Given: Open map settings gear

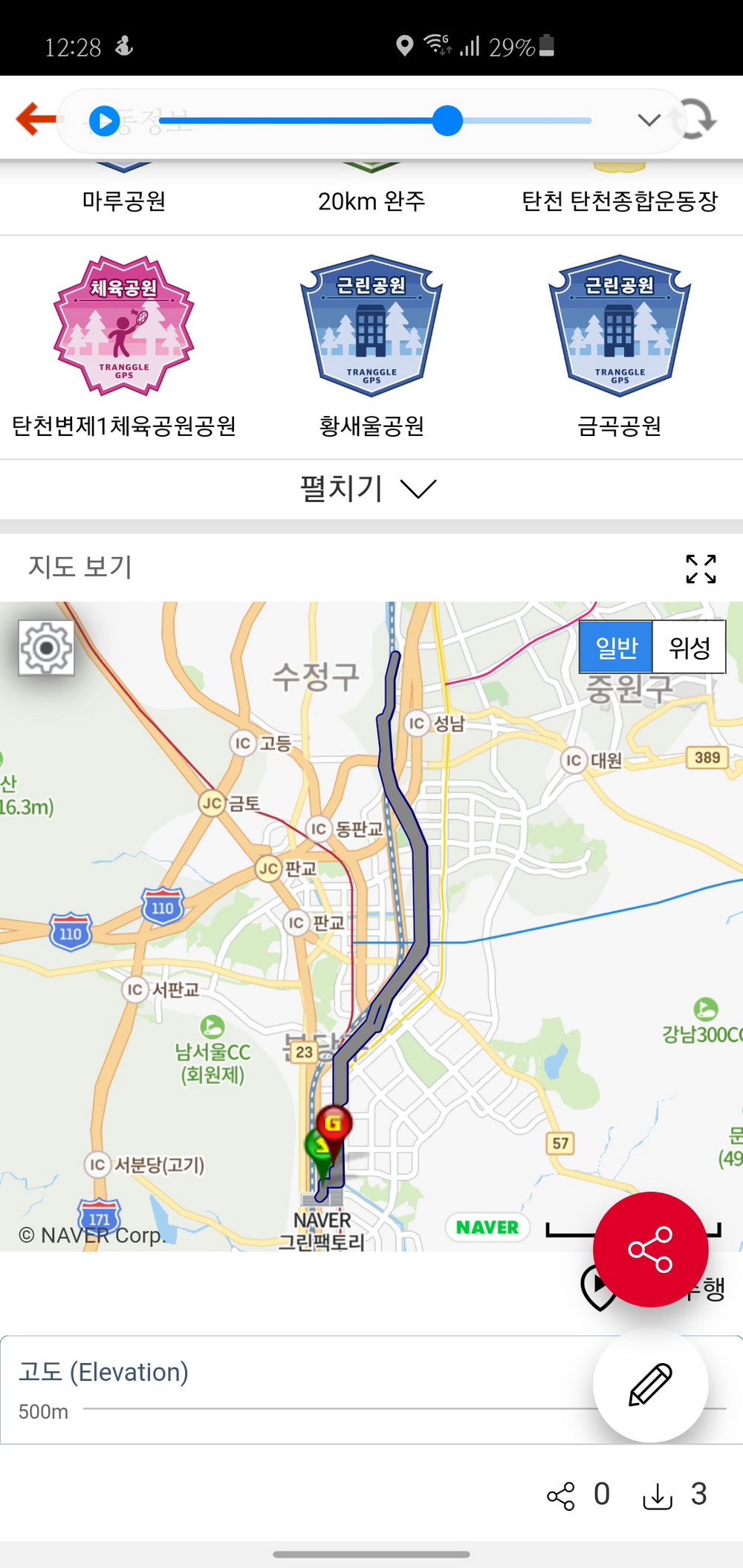Looking at the screenshot, I should [46, 648].
